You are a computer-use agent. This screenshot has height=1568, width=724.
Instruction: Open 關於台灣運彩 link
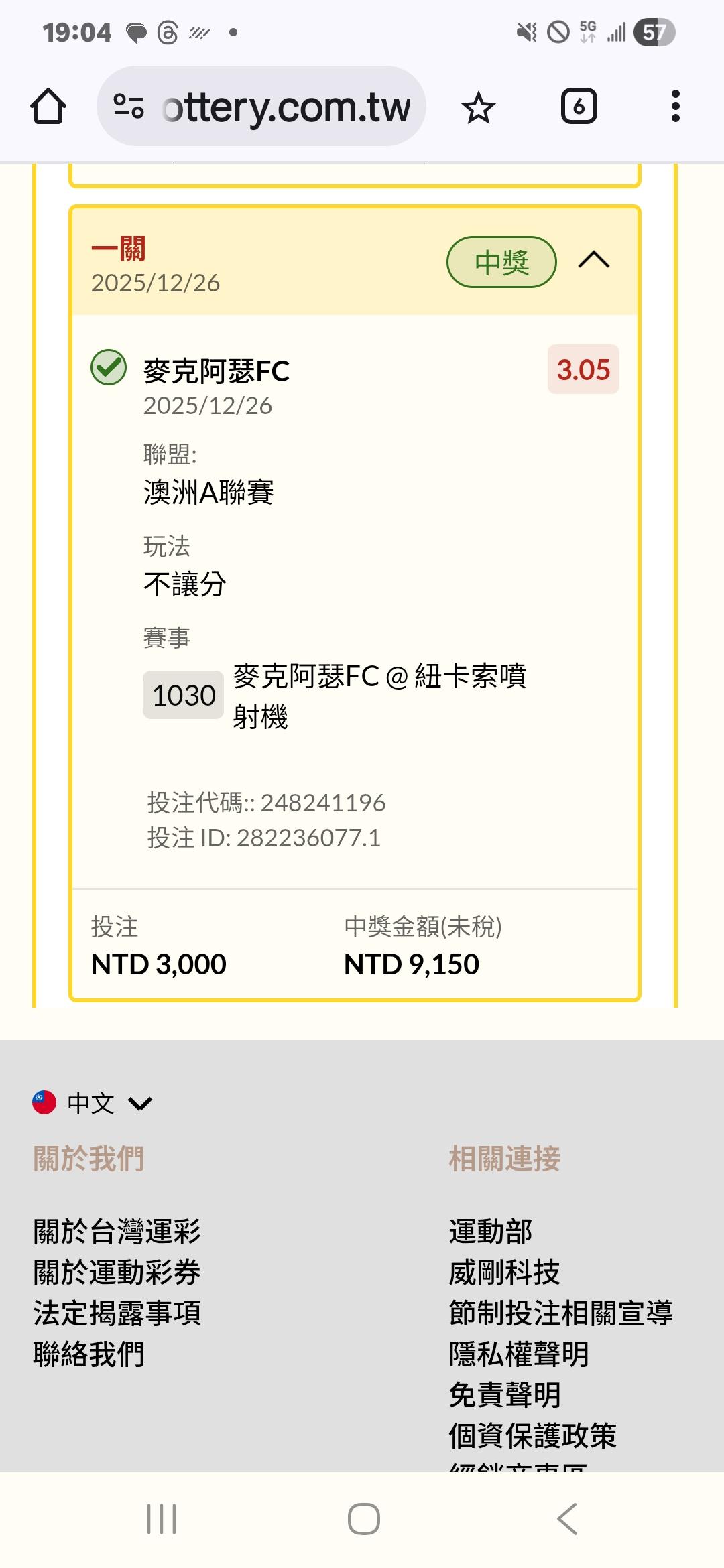pyautogui.click(x=117, y=1232)
